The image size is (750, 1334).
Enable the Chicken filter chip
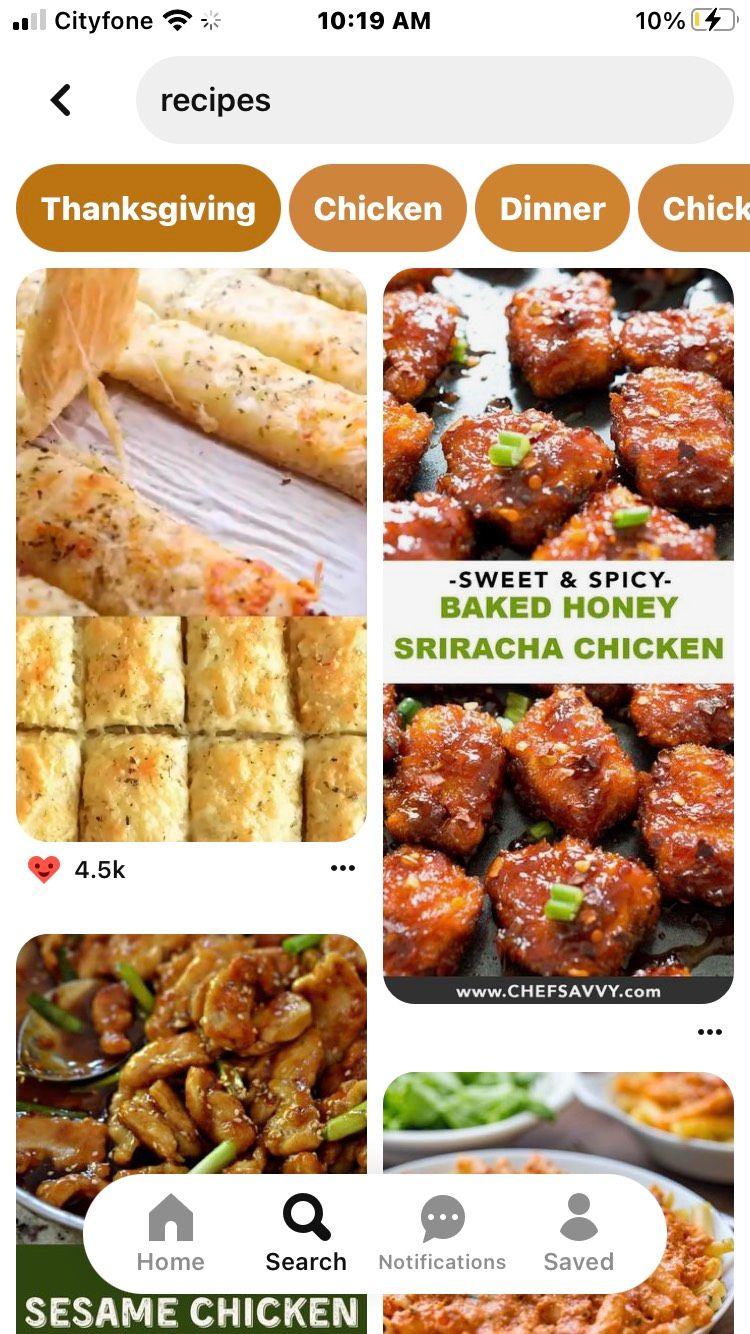coord(377,207)
